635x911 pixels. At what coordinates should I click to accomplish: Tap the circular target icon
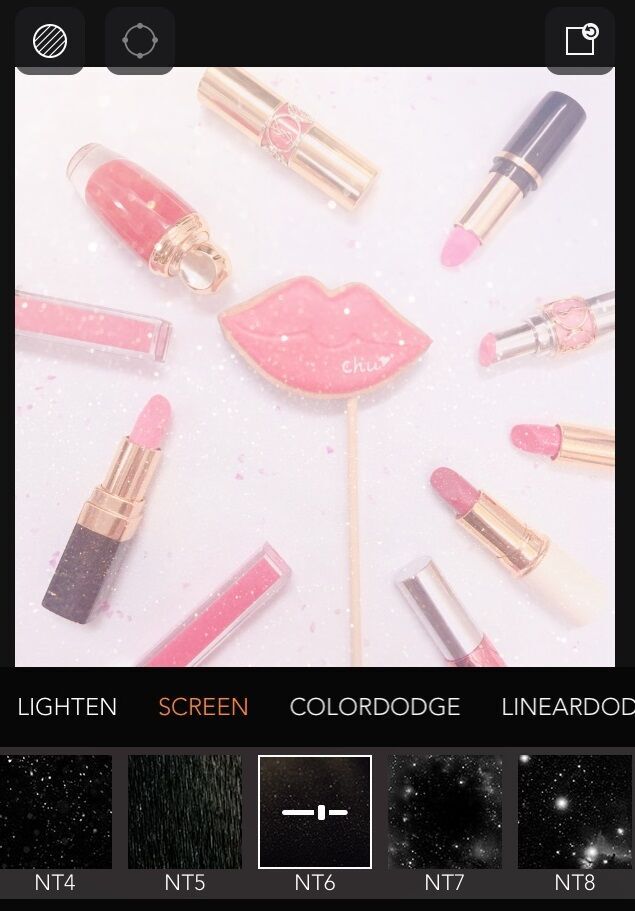coord(140,41)
